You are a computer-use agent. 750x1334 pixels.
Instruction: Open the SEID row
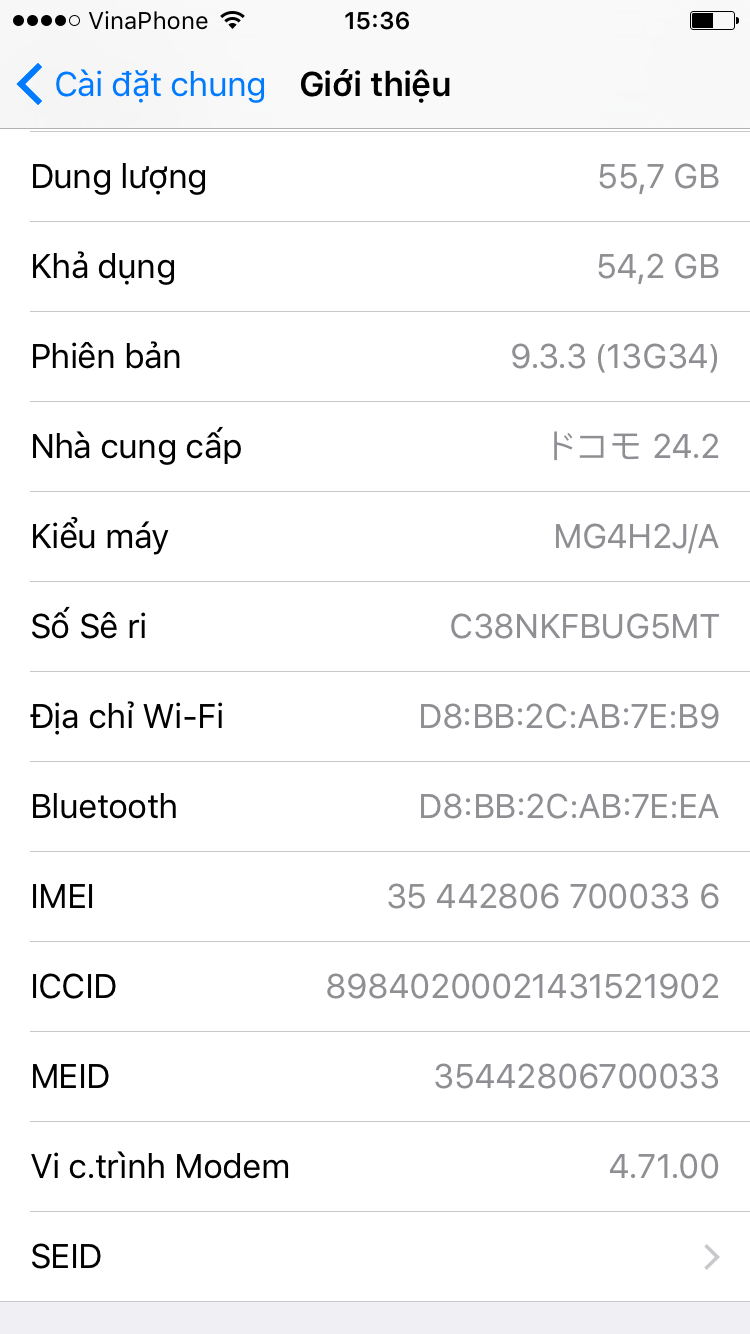375,1257
